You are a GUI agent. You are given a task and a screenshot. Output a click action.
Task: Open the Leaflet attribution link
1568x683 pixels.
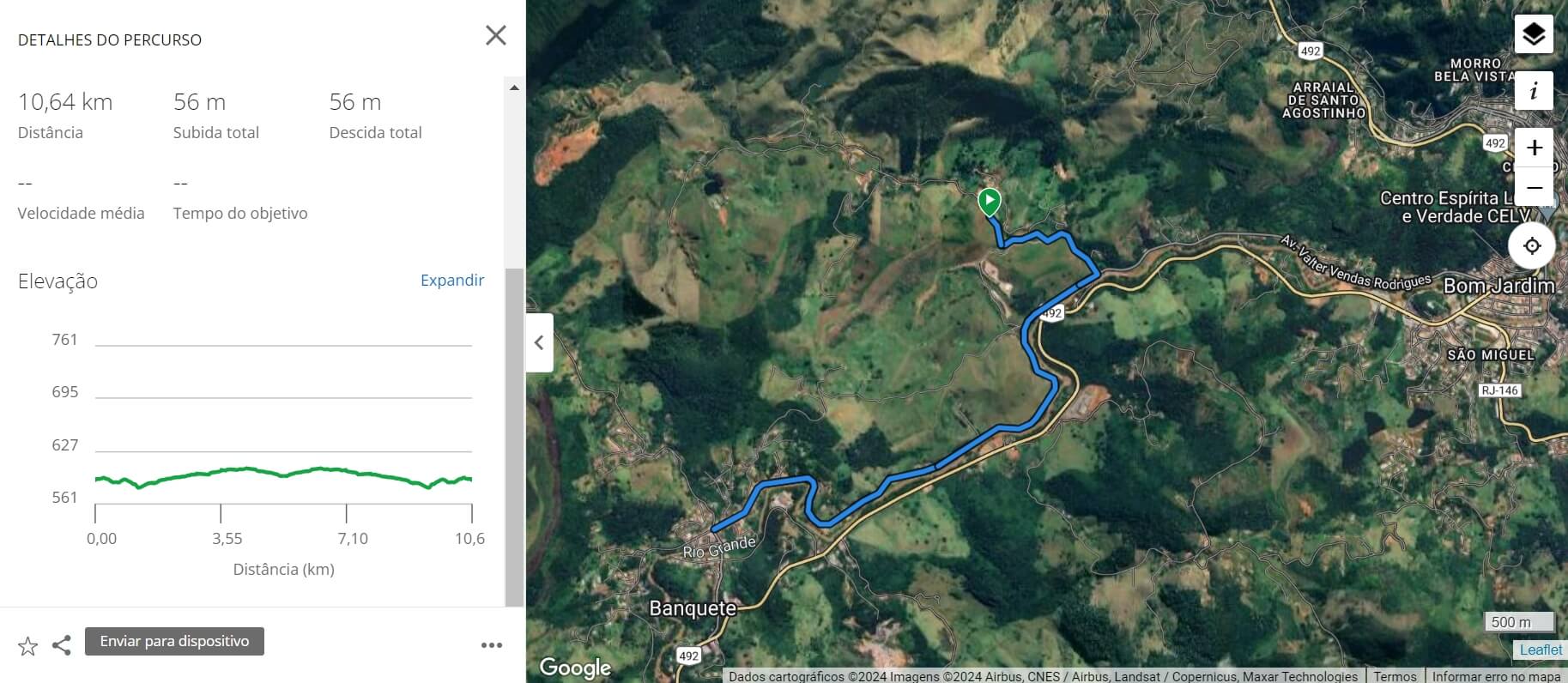[x=1541, y=650]
